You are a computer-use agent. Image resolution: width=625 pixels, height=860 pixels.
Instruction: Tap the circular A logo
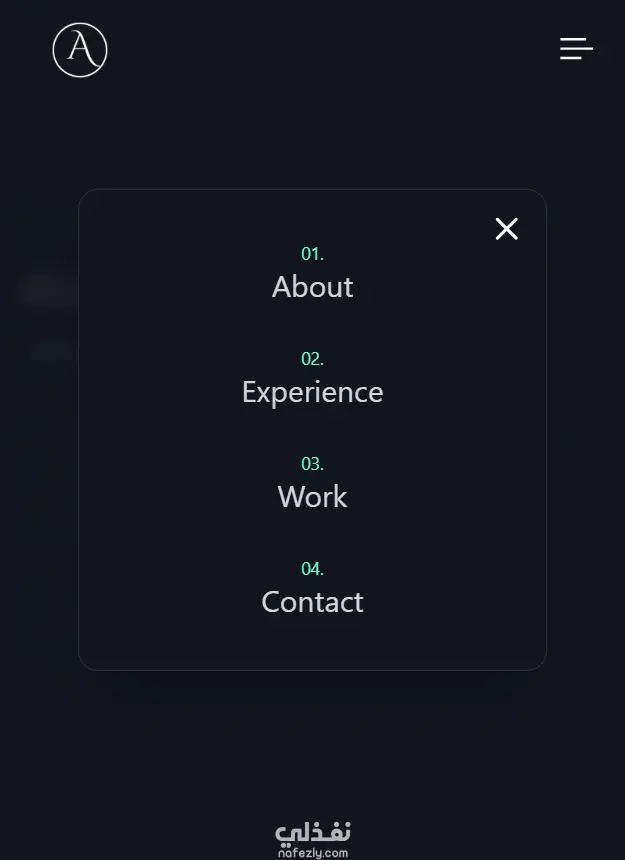click(x=80, y=50)
